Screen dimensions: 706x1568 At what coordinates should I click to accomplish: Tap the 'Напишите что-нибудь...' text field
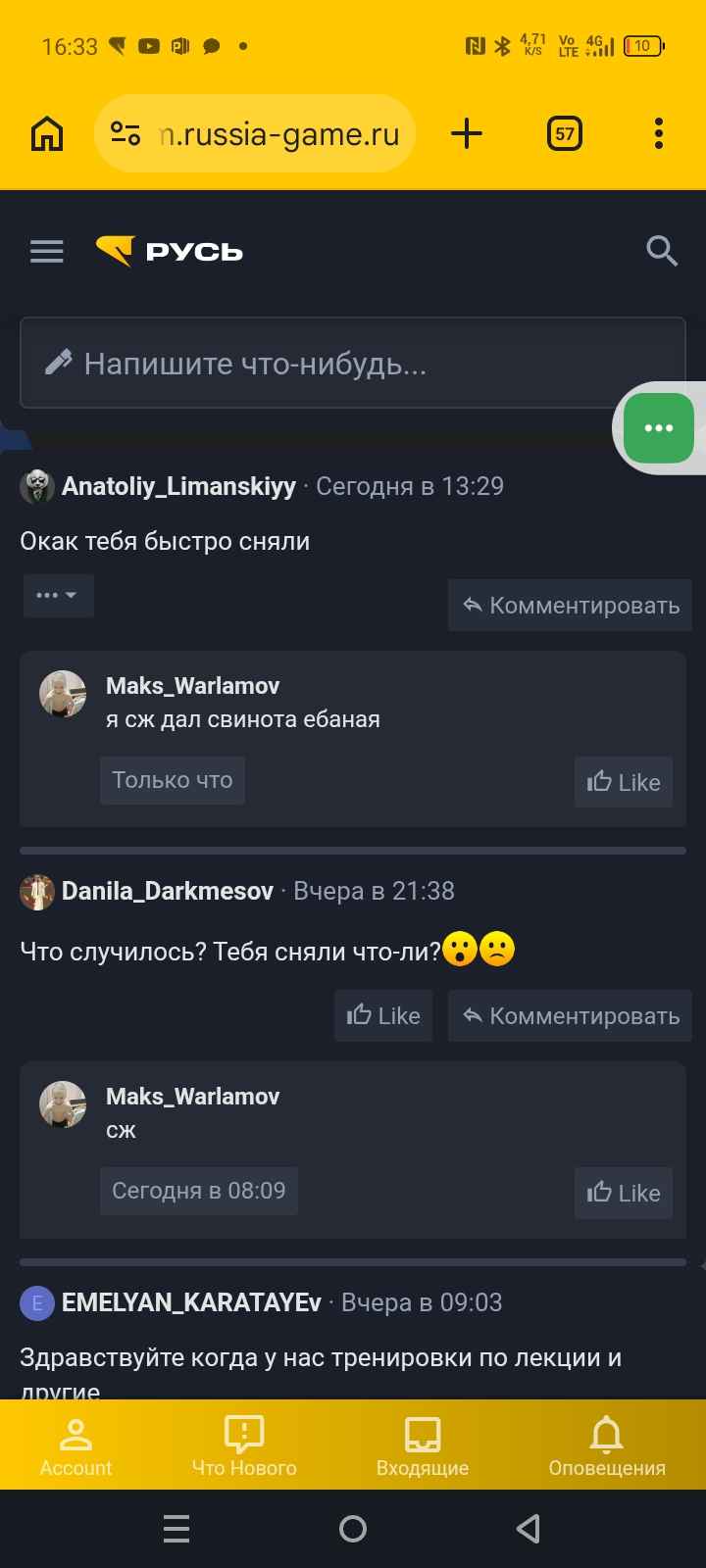coord(353,364)
